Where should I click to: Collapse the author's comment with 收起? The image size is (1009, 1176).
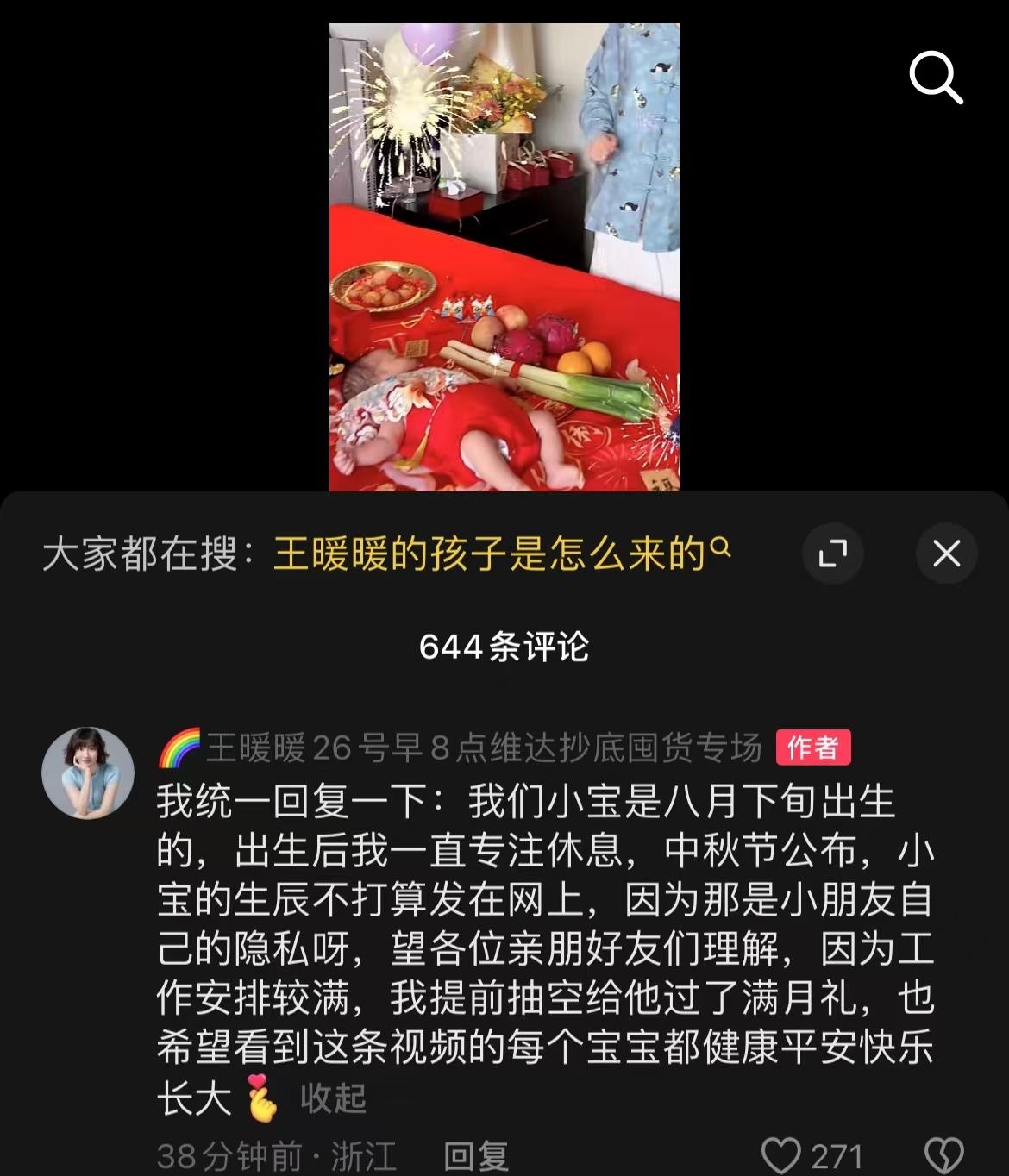point(333,1098)
